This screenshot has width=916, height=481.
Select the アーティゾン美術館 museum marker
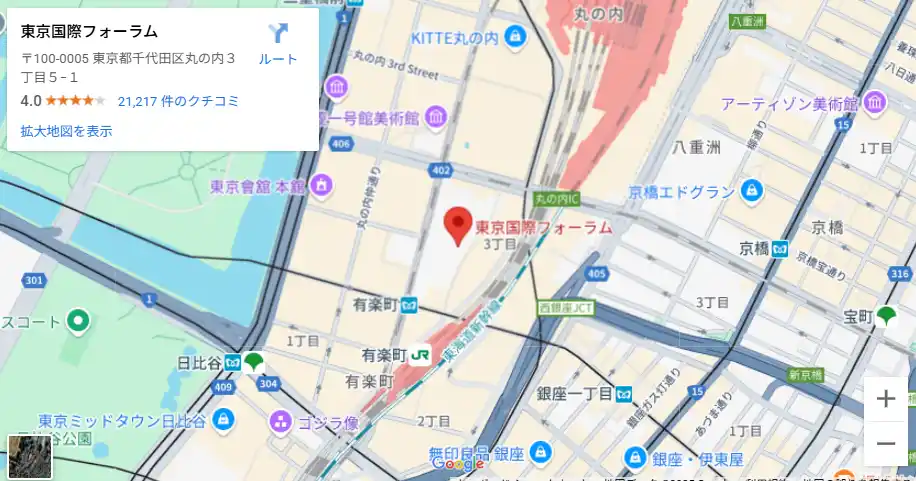pyautogui.click(x=875, y=103)
